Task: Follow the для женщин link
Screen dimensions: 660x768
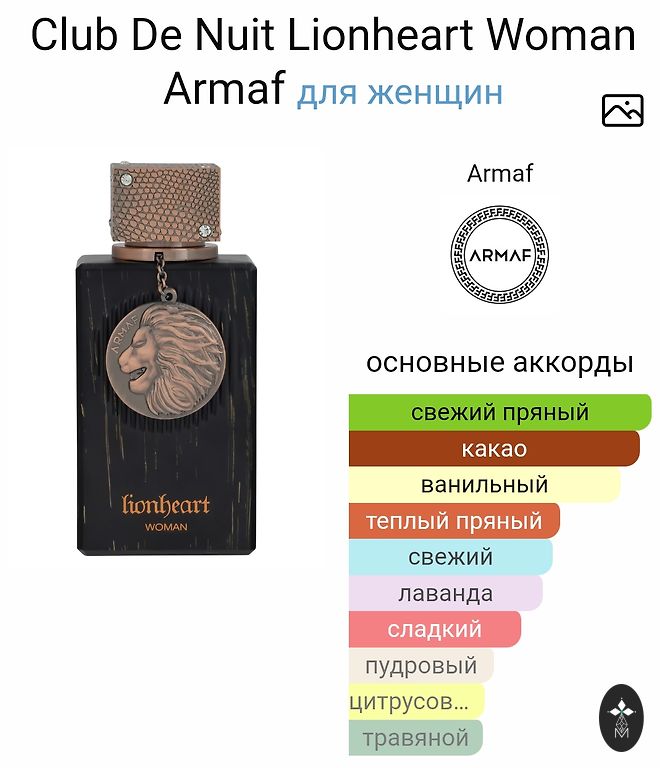Action: [400, 92]
